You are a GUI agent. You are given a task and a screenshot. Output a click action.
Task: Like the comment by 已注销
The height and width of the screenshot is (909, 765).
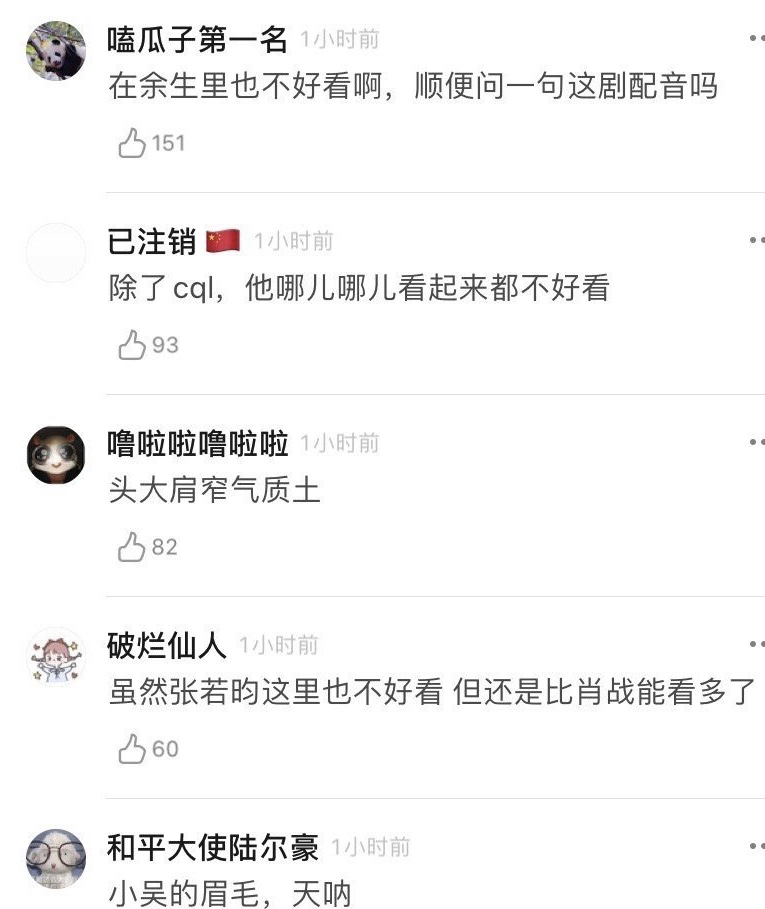(133, 346)
